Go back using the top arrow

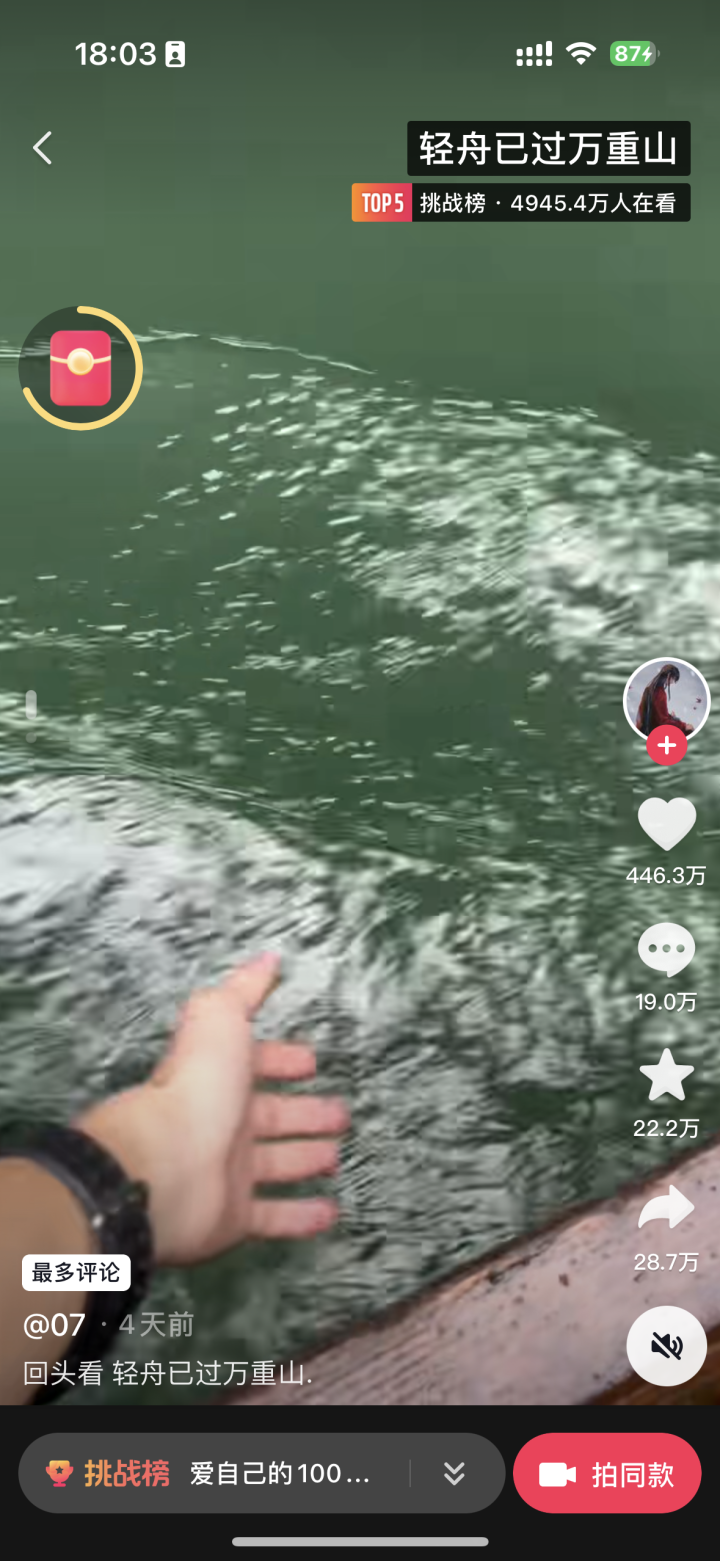point(42,148)
